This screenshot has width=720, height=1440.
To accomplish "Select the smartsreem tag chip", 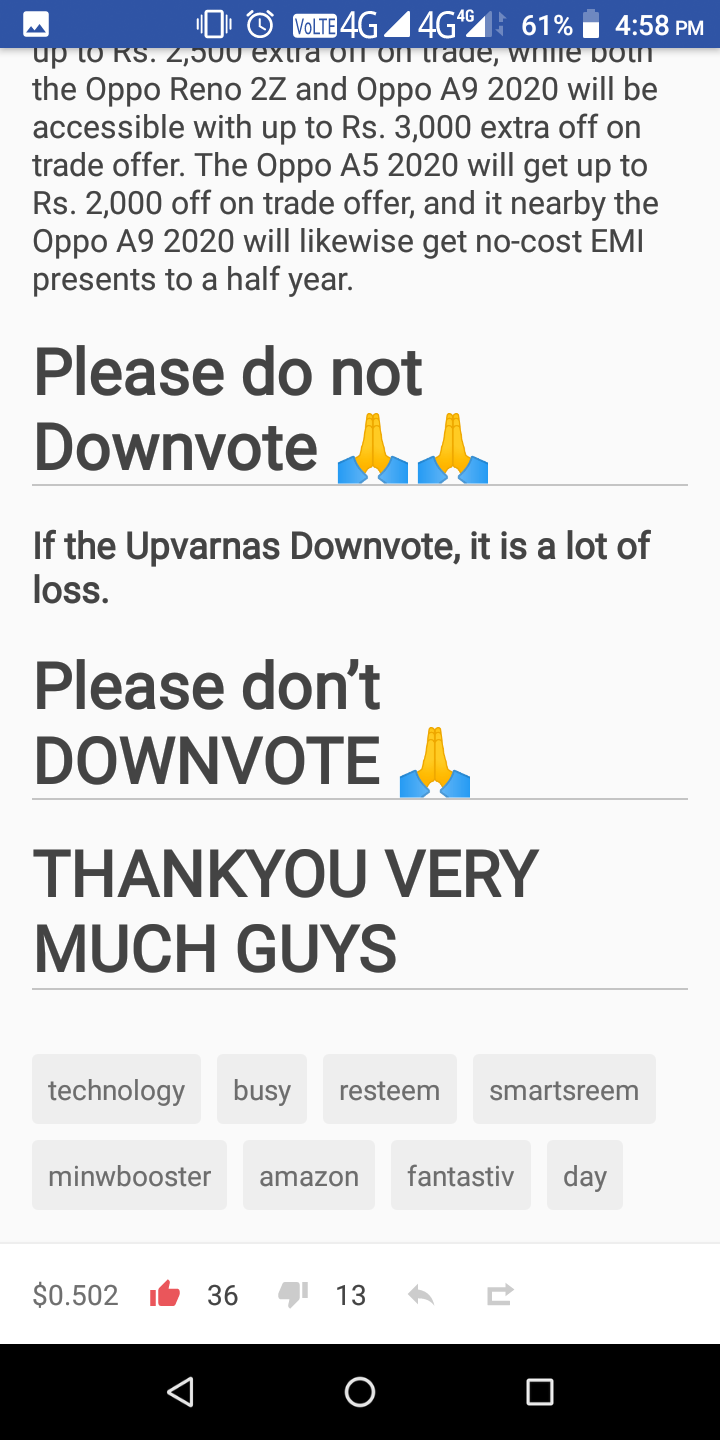I will tap(564, 1089).
